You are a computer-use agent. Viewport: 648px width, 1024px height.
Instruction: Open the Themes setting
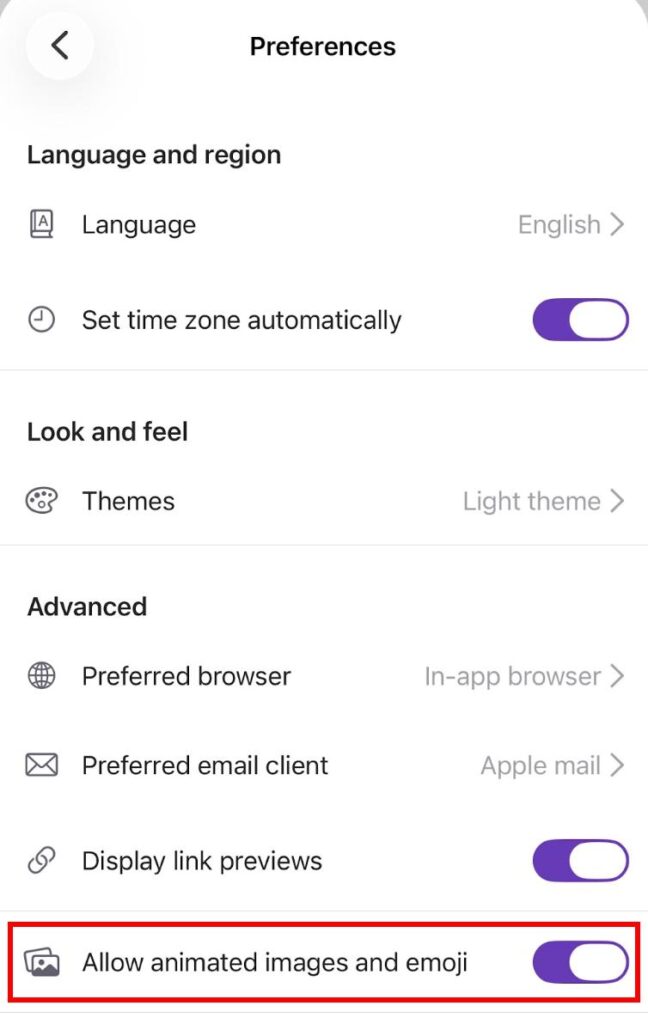[325, 501]
